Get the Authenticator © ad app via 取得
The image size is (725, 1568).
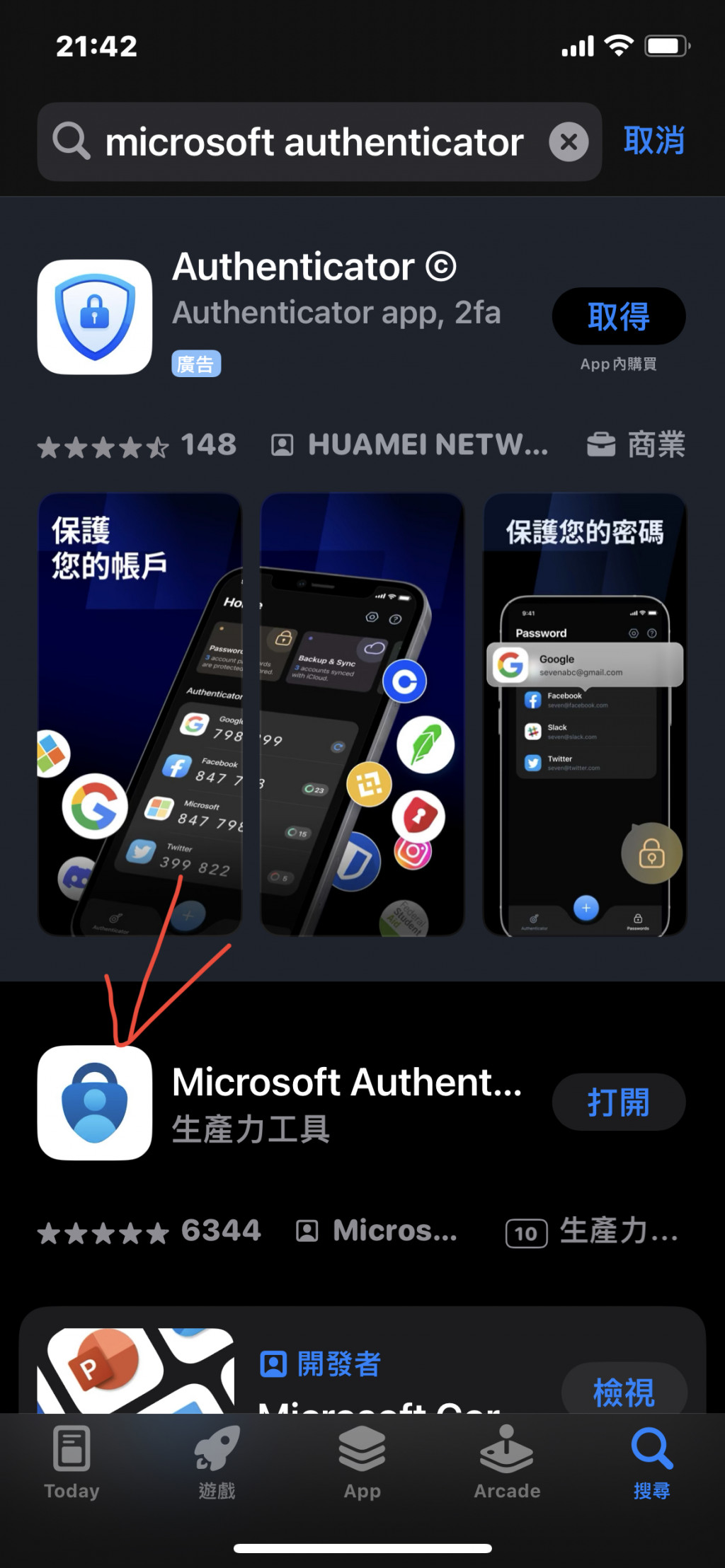[x=618, y=316]
